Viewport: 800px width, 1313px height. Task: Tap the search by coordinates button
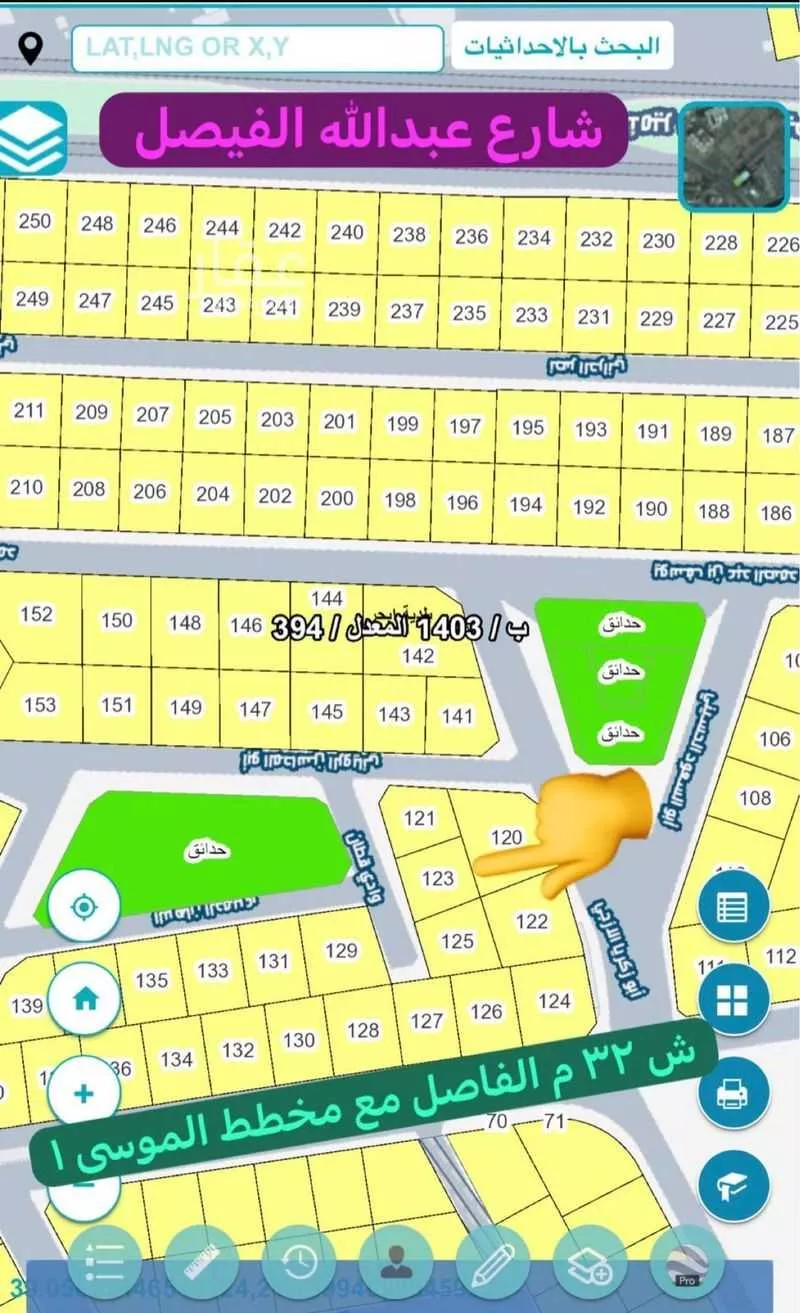562,47
